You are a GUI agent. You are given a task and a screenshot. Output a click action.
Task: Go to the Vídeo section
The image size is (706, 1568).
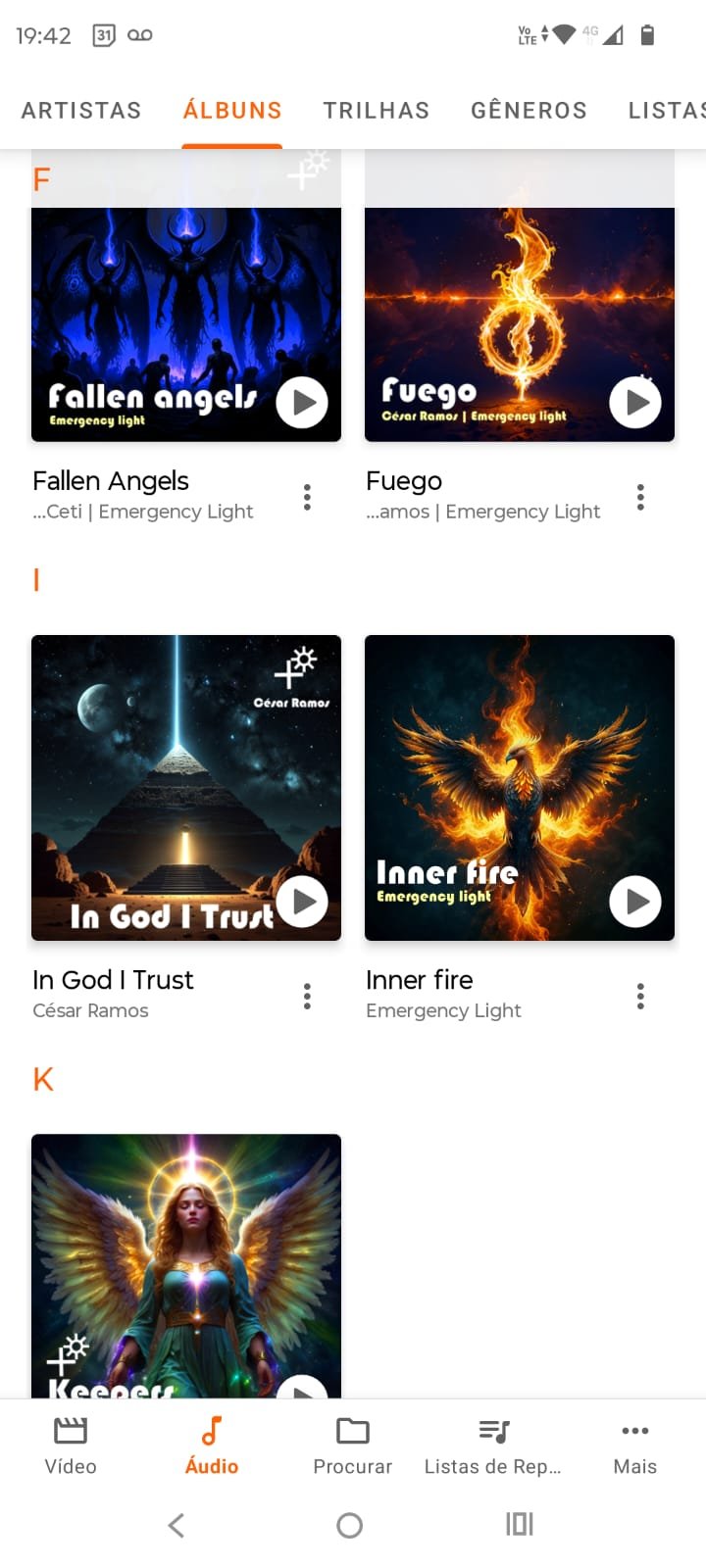click(x=71, y=1446)
